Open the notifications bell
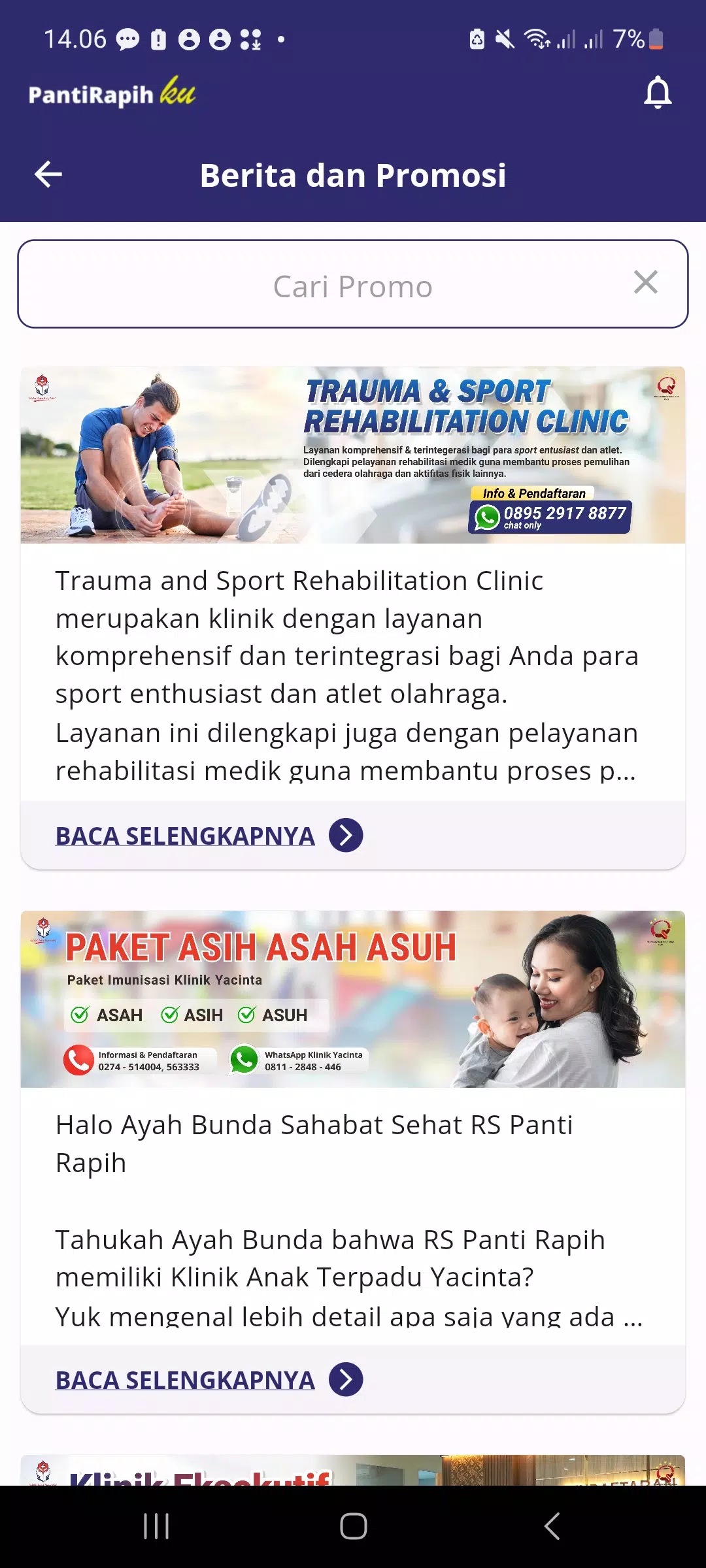Image resolution: width=706 pixels, height=1568 pixels. (658, 93)
